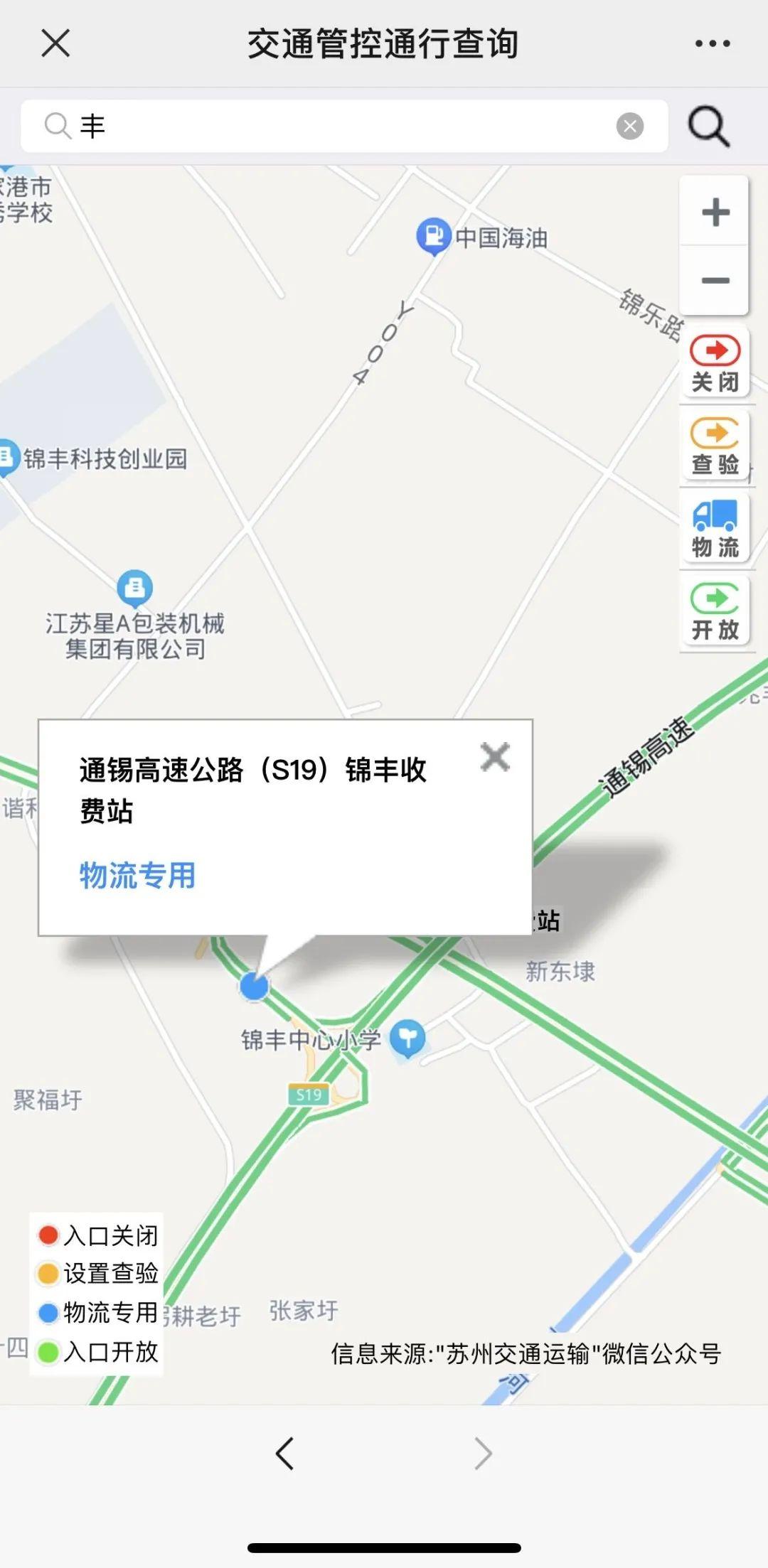
Task: Filter by 关闭 closed entrances
Action: 715,364
